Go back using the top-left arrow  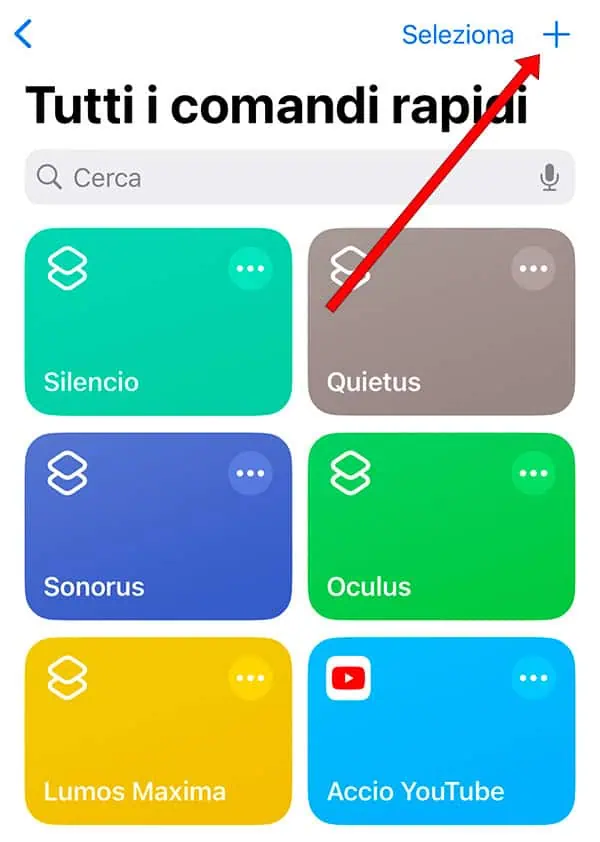(24, 35)
